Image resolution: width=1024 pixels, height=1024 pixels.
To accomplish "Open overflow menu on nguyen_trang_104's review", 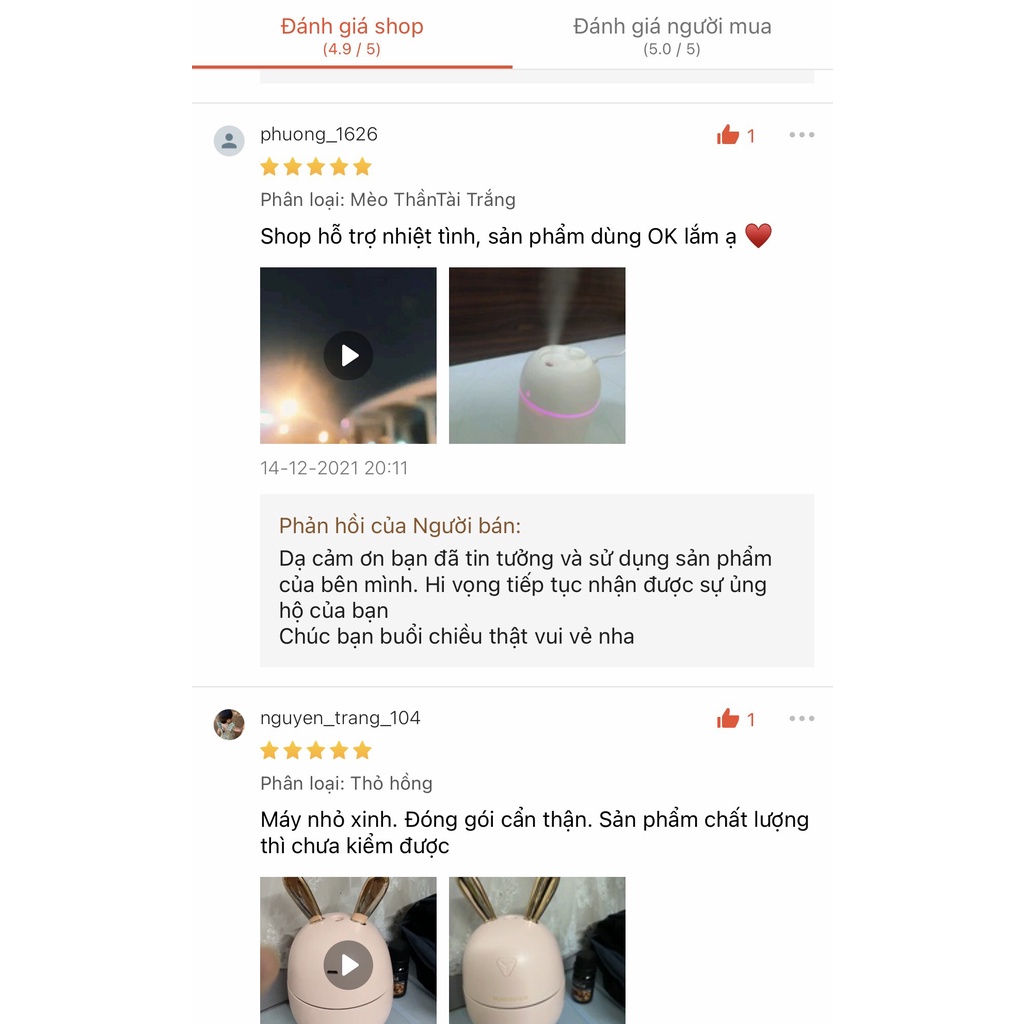I will click(802, 719).
